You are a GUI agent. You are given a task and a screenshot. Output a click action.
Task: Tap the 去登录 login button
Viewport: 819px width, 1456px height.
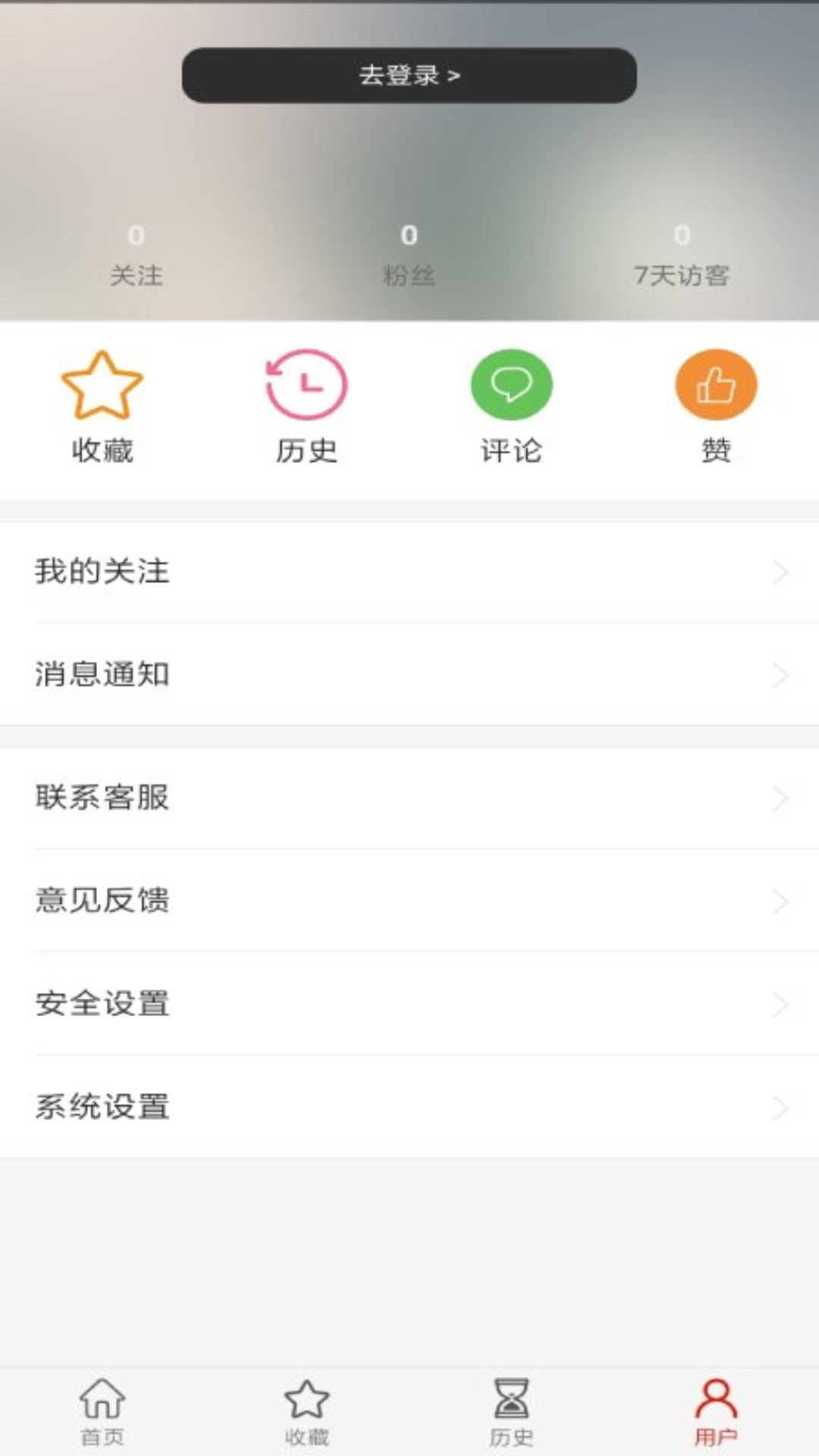tap(409, 76)
